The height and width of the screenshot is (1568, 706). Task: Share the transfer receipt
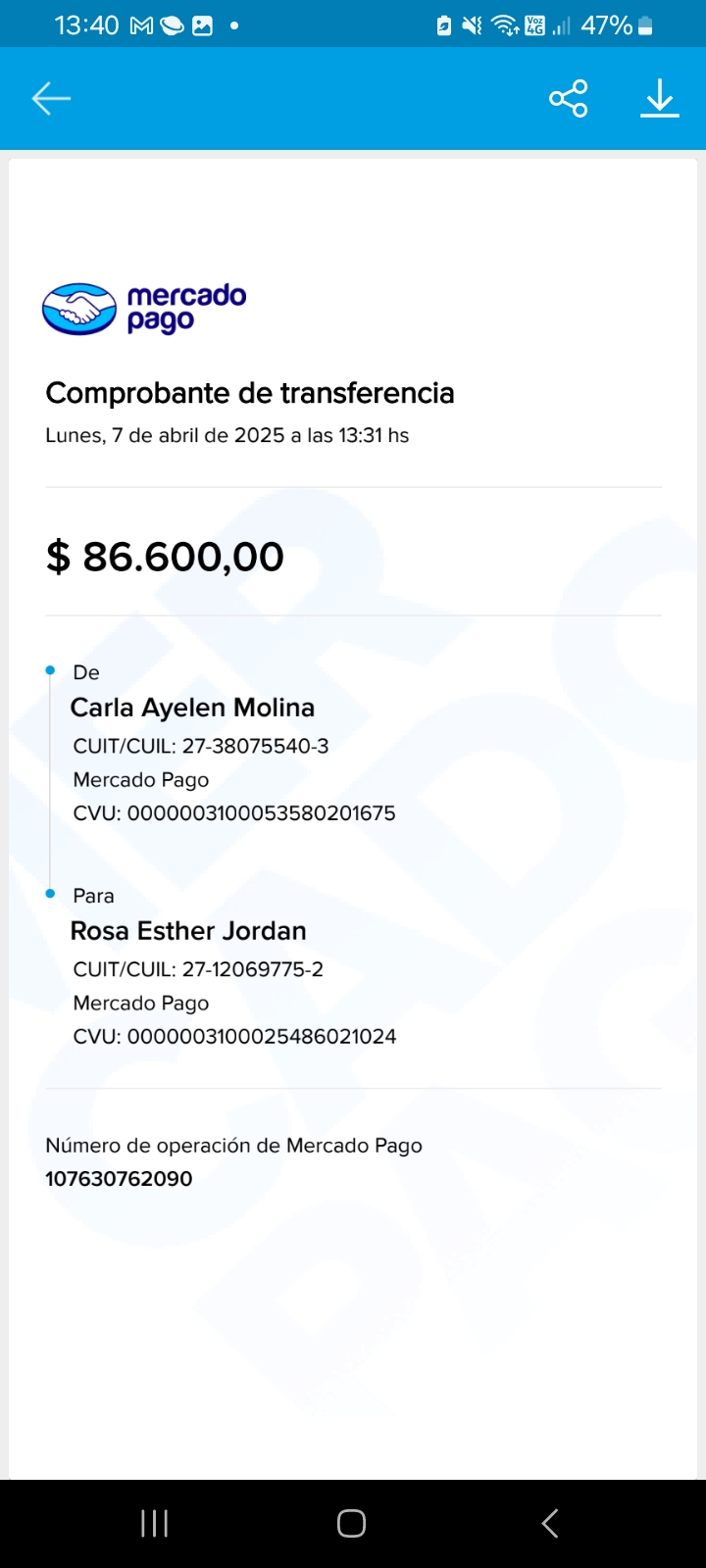point(569,99)
